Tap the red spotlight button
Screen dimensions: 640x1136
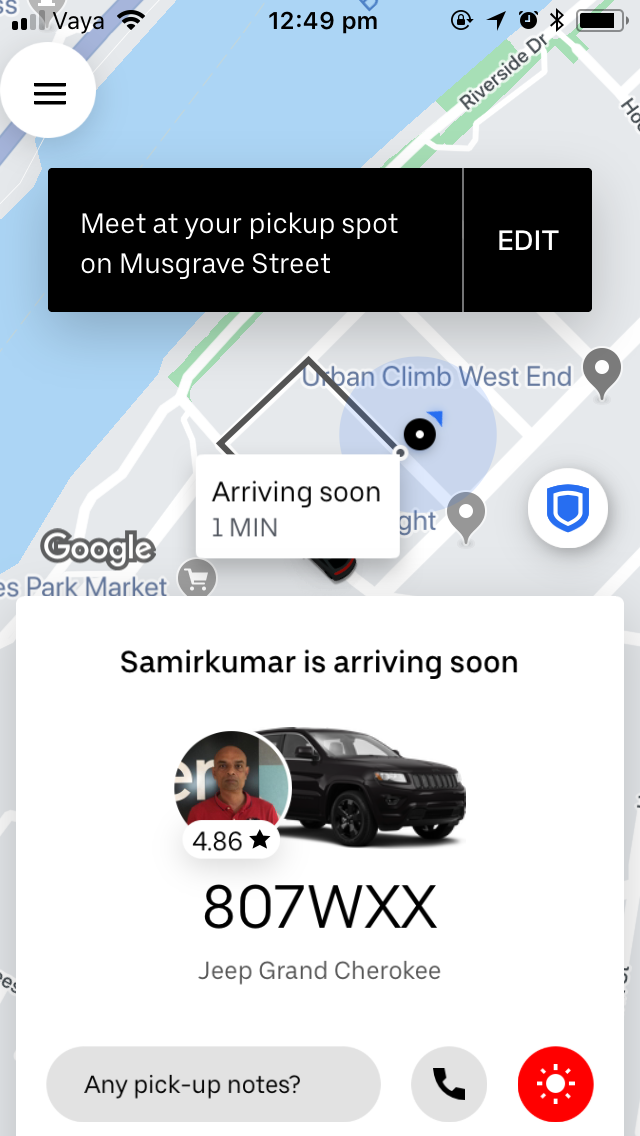556,1085
